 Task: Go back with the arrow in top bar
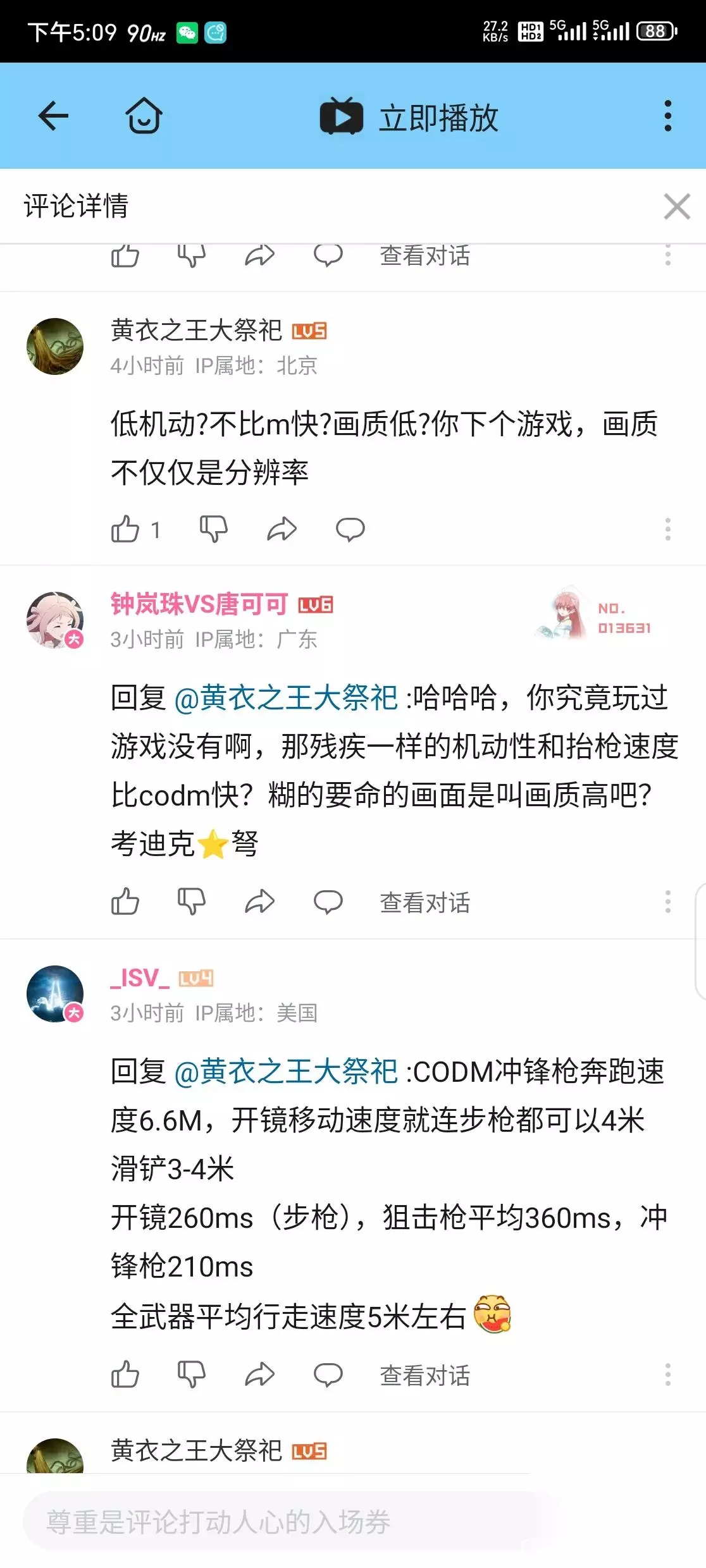53,116
